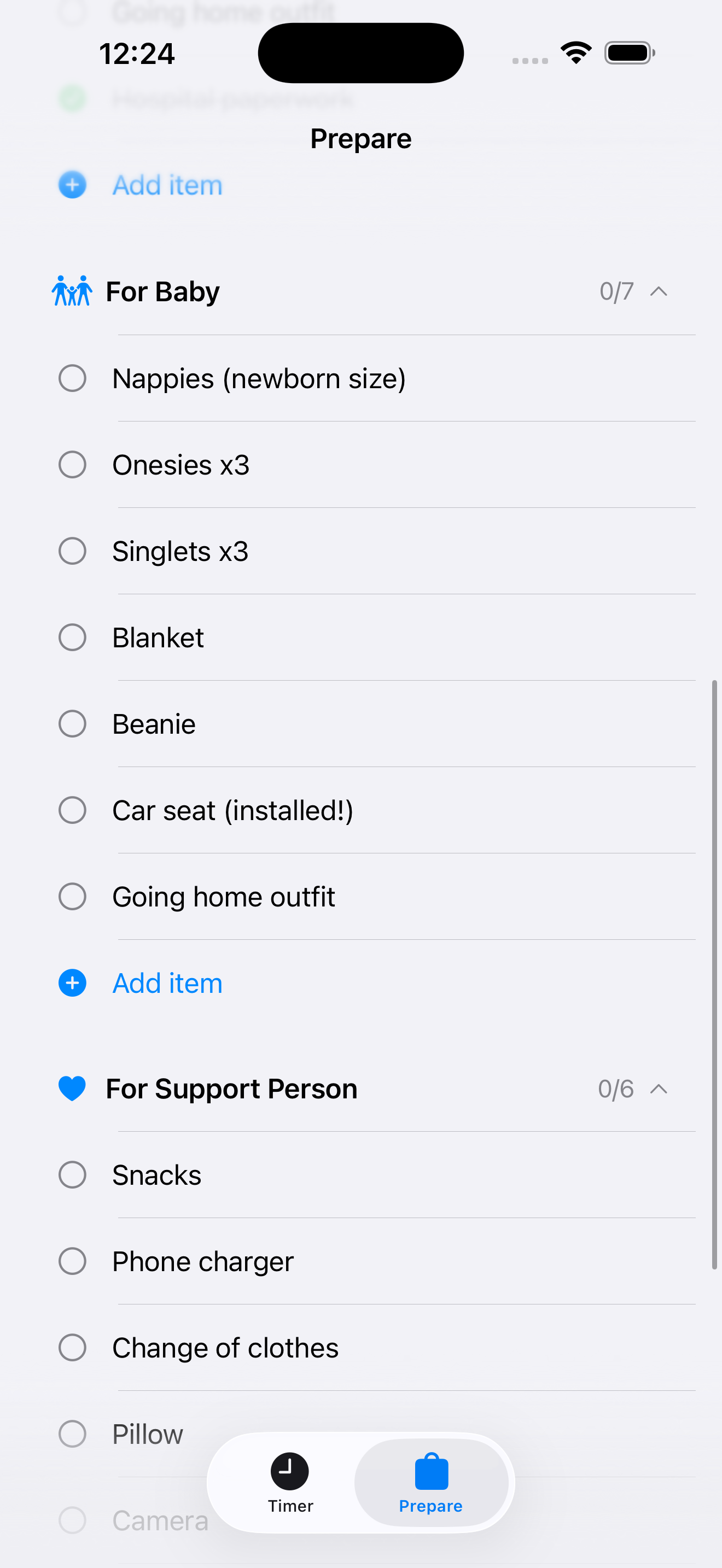Tap the Wi-Fi icon in the status bar
The height and width of the screenshot is (1568, 722).
click(x=575, y=52)
